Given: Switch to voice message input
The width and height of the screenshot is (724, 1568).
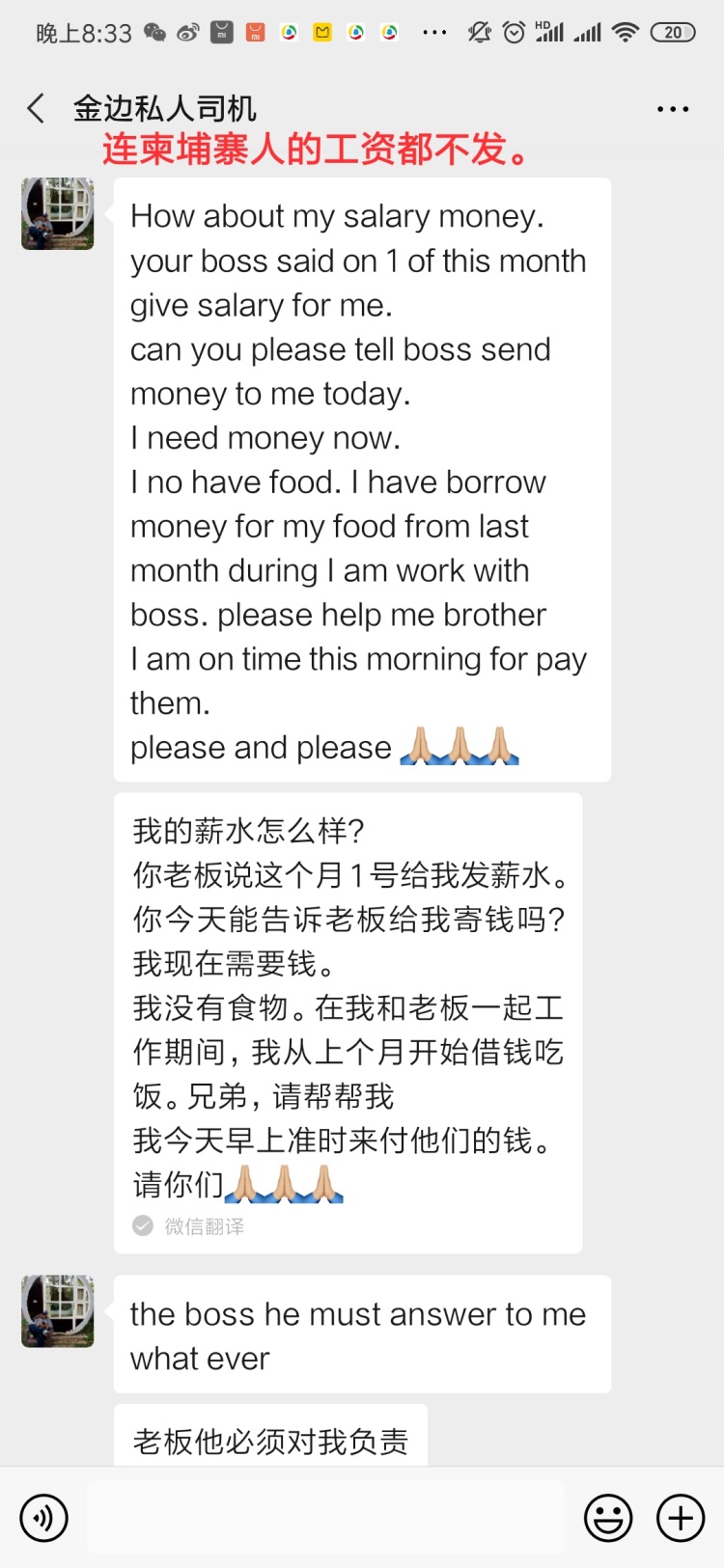Looking at the screenshot, I should pyautogui.click(x=44, y=1518).
